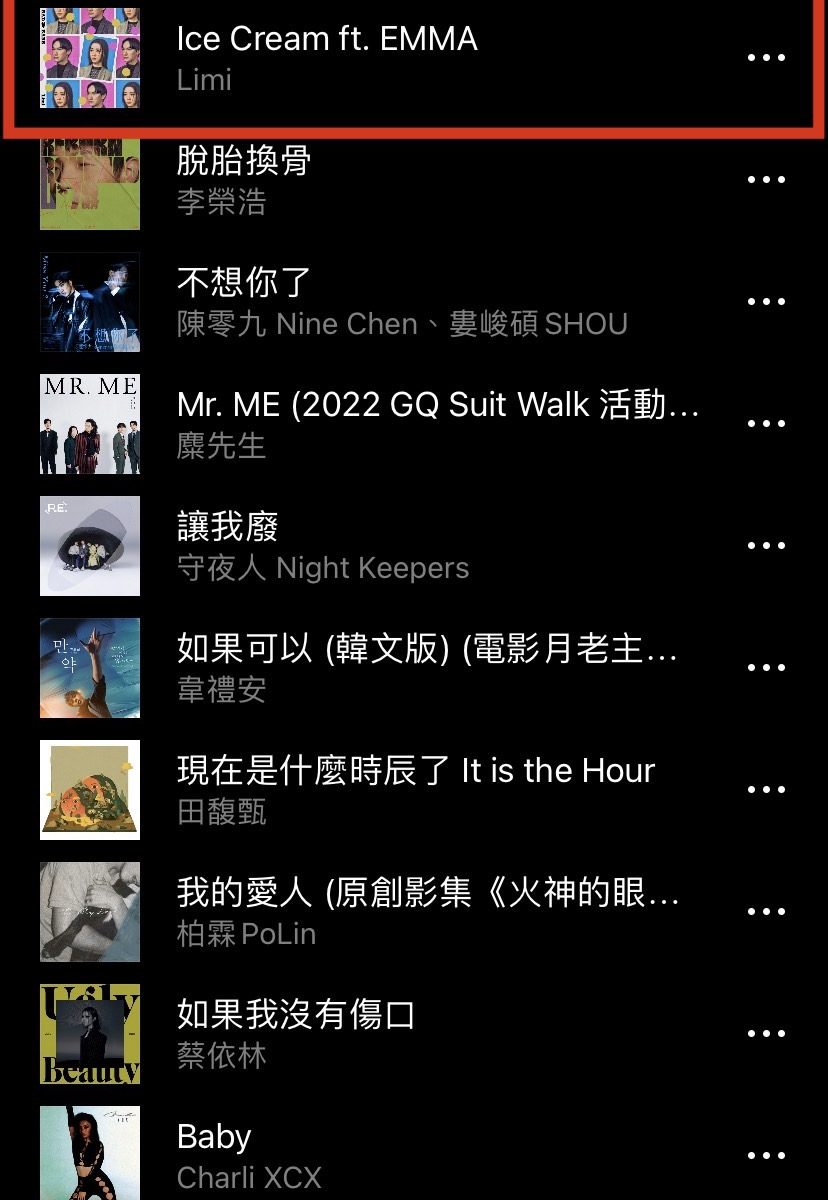
Task: Open more options for 讓我廢
Action: tap(766, 546)
